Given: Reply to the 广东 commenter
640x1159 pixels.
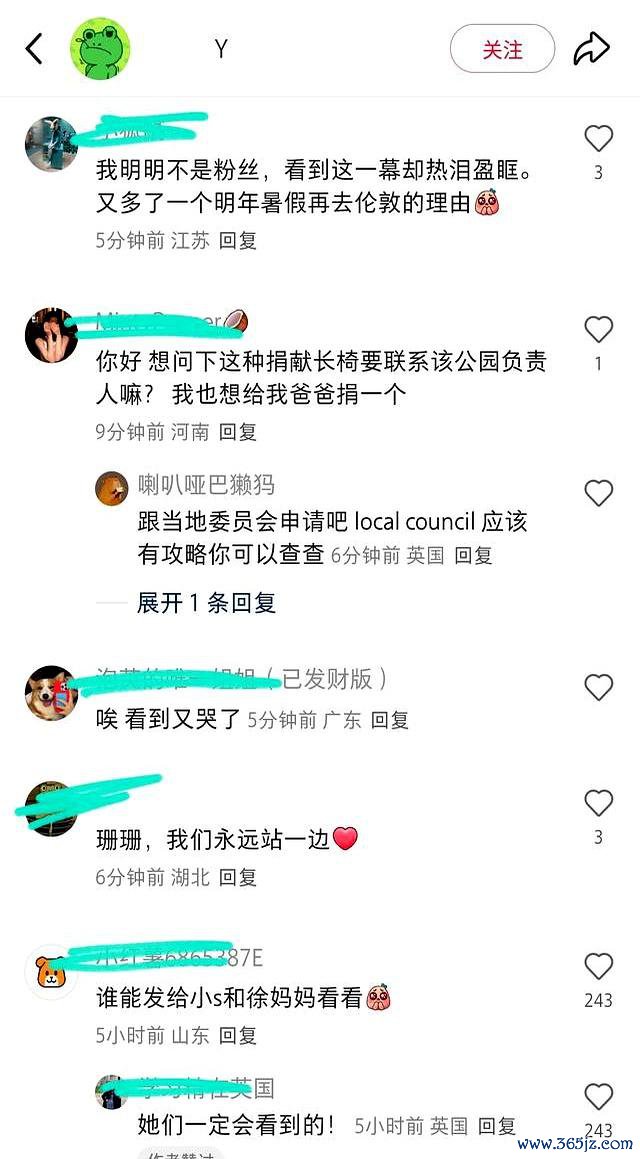Looking at the screenshot, I should coord(390,720).
